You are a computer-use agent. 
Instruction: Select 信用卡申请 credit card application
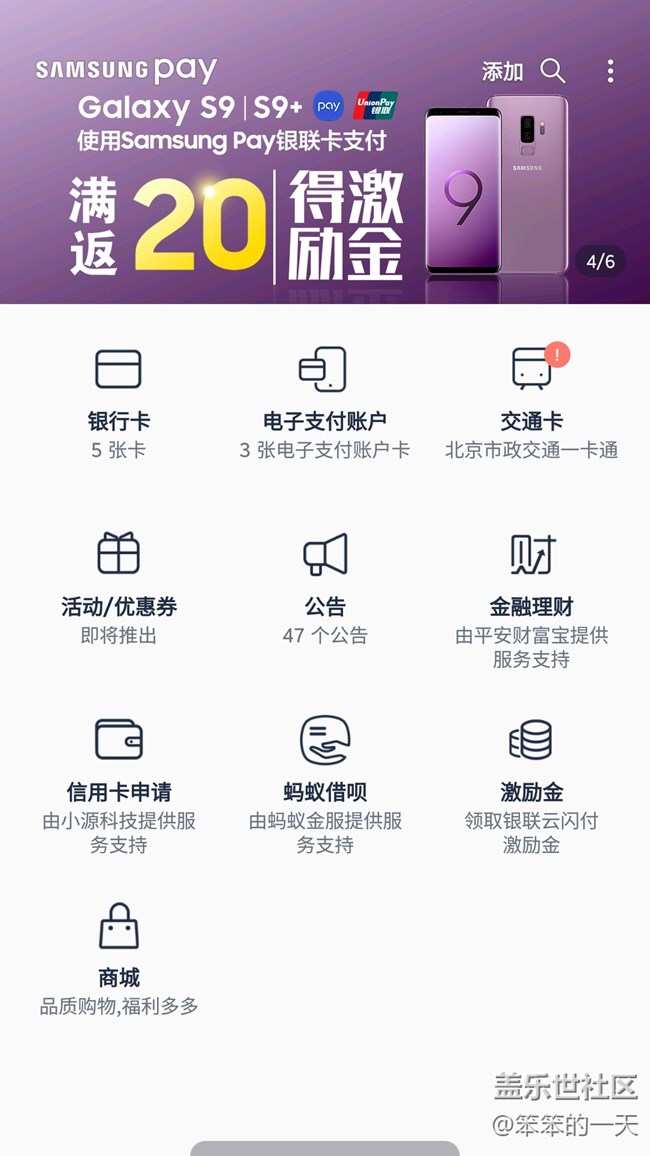pos(118,780)
